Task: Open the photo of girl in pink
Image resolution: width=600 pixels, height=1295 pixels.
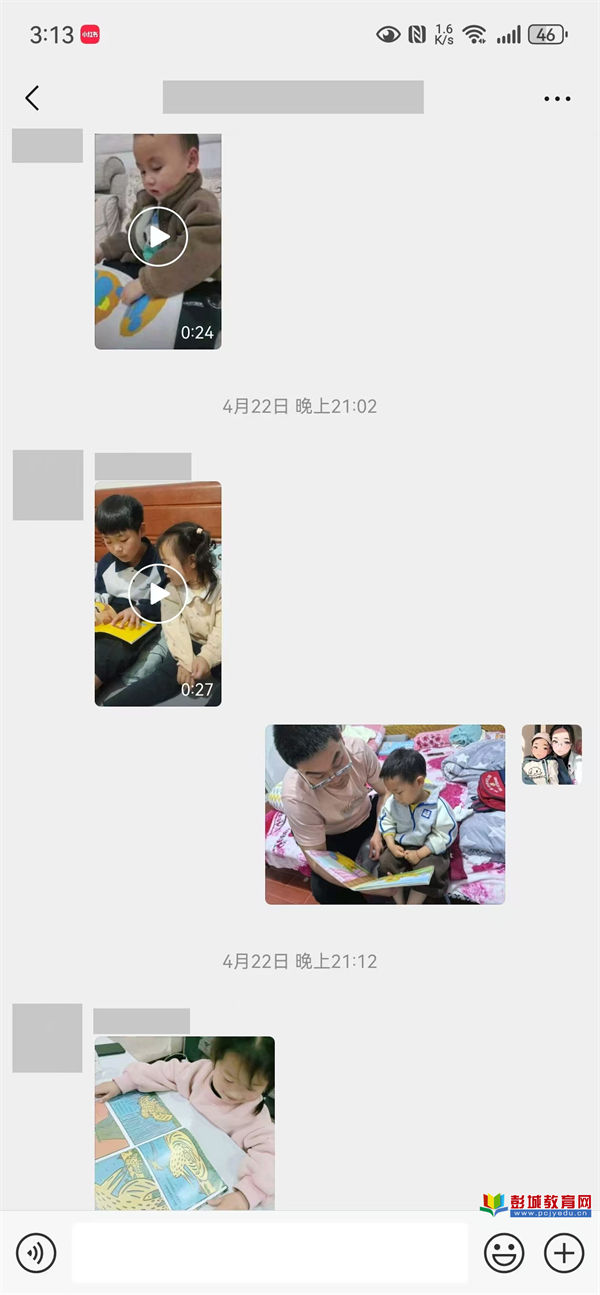Action: pos(184,1122)
